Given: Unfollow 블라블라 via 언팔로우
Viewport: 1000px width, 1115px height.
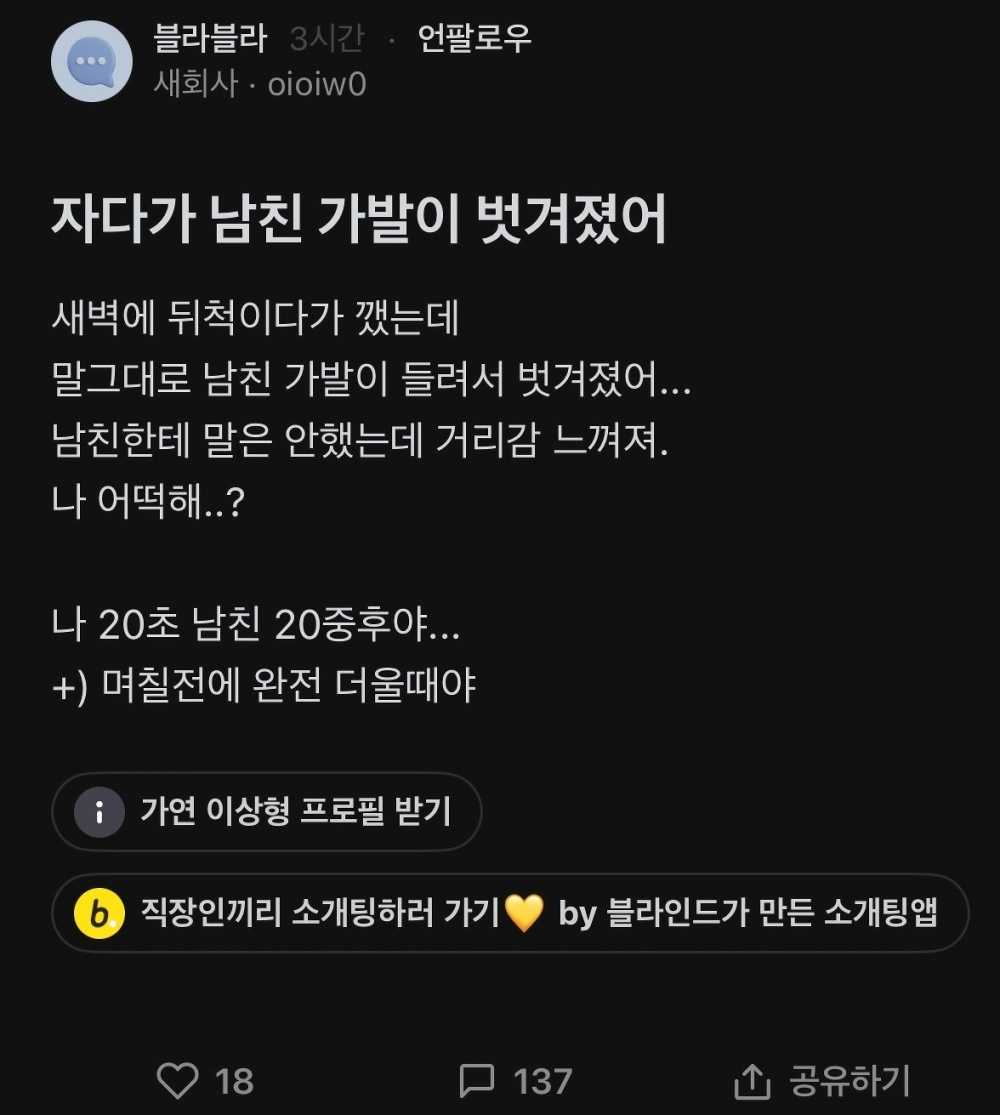Looking at the screenshot, I should click(474, 40).
